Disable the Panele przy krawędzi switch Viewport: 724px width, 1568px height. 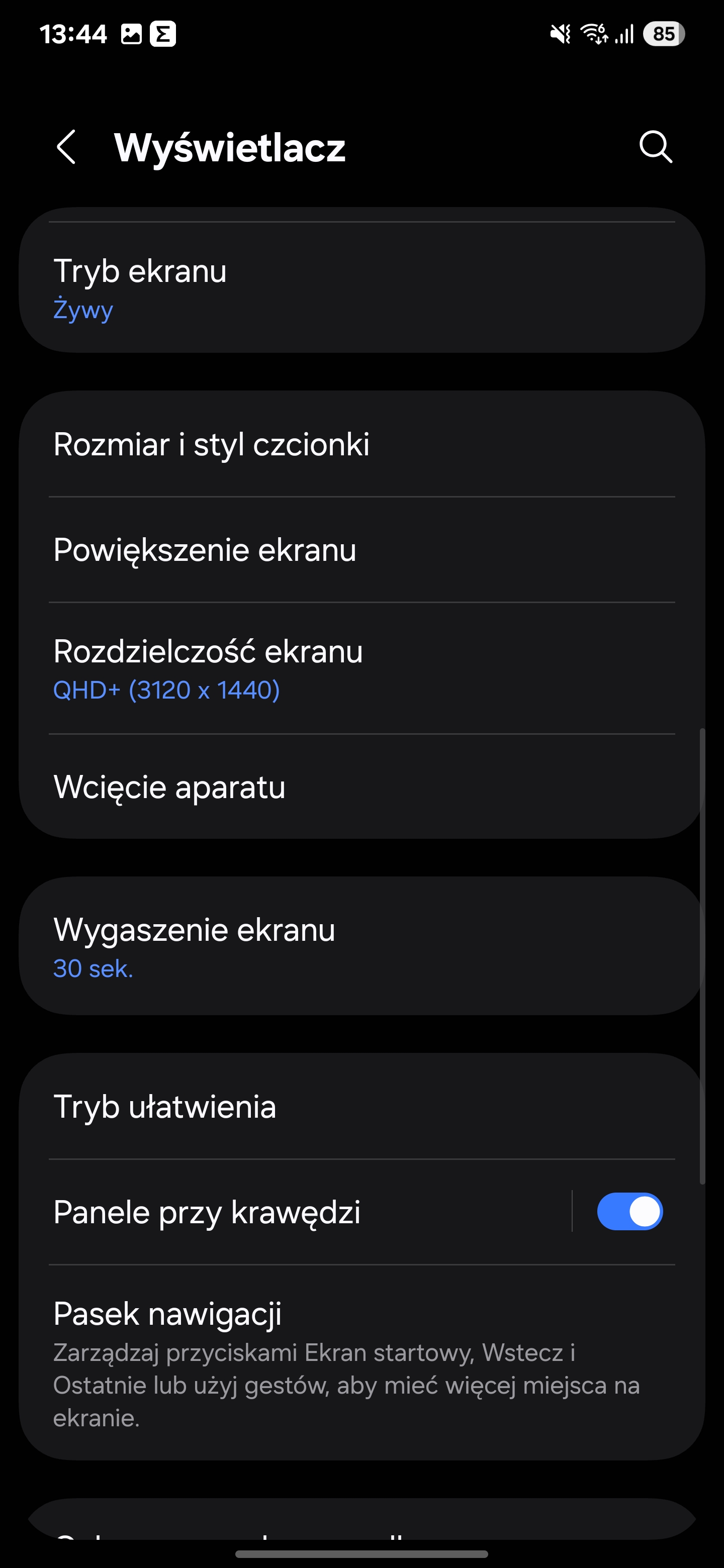point(629,1211)
